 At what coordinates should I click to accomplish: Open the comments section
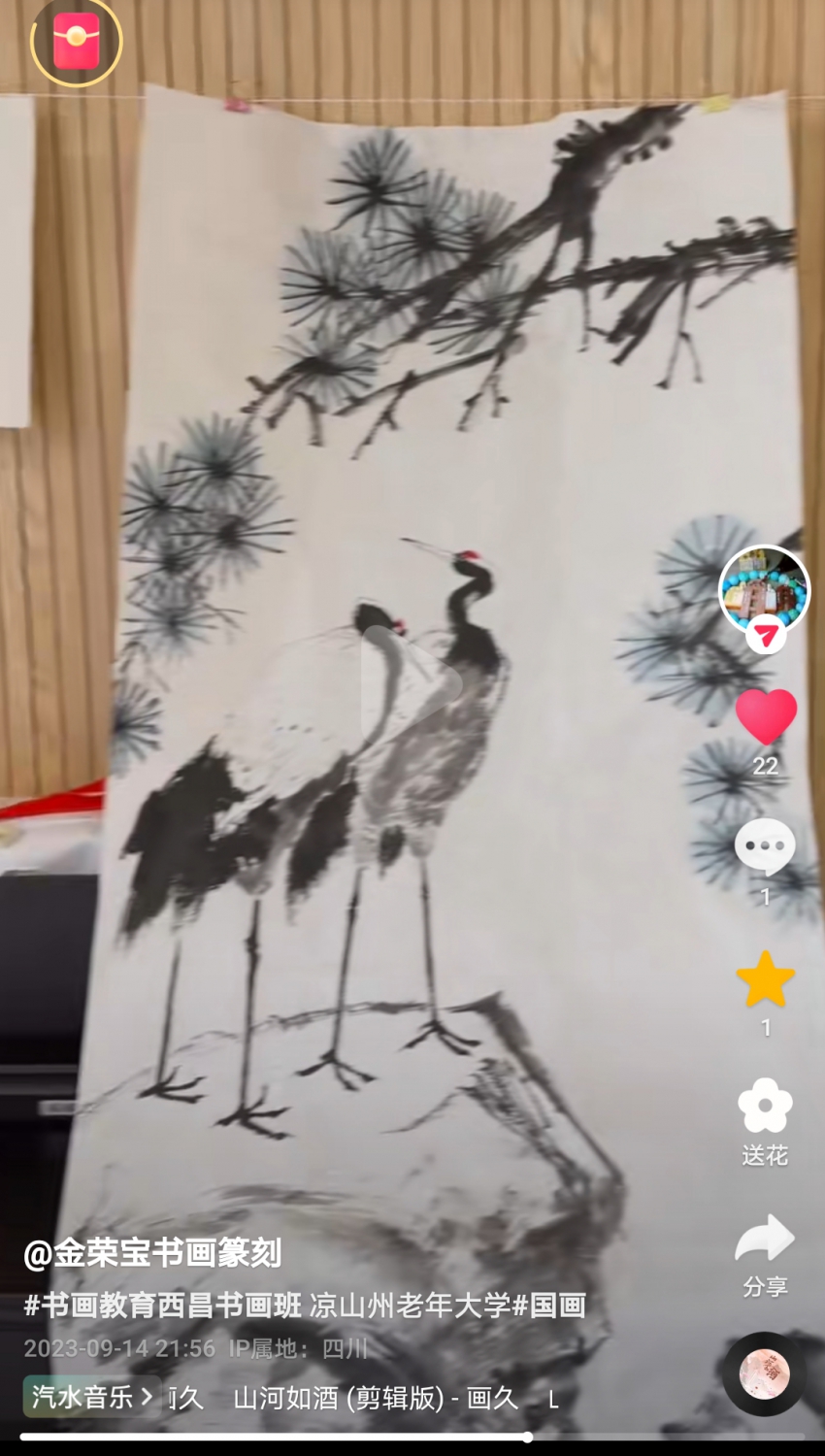point(765,847)
